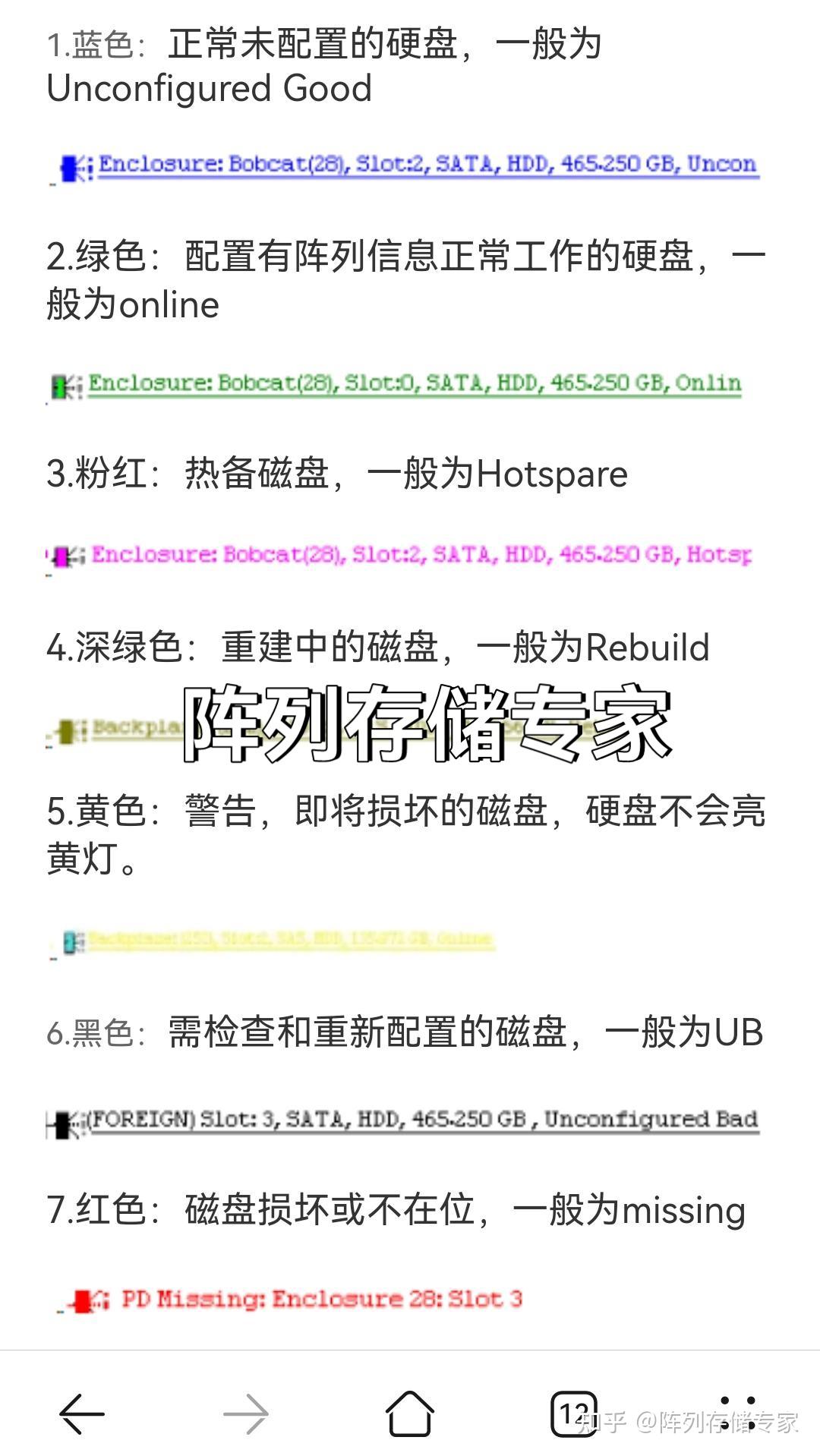The image size is (820, 1456).
Task: Open the tab switcher showing 12 tabs
Action: click(573, 1413)
